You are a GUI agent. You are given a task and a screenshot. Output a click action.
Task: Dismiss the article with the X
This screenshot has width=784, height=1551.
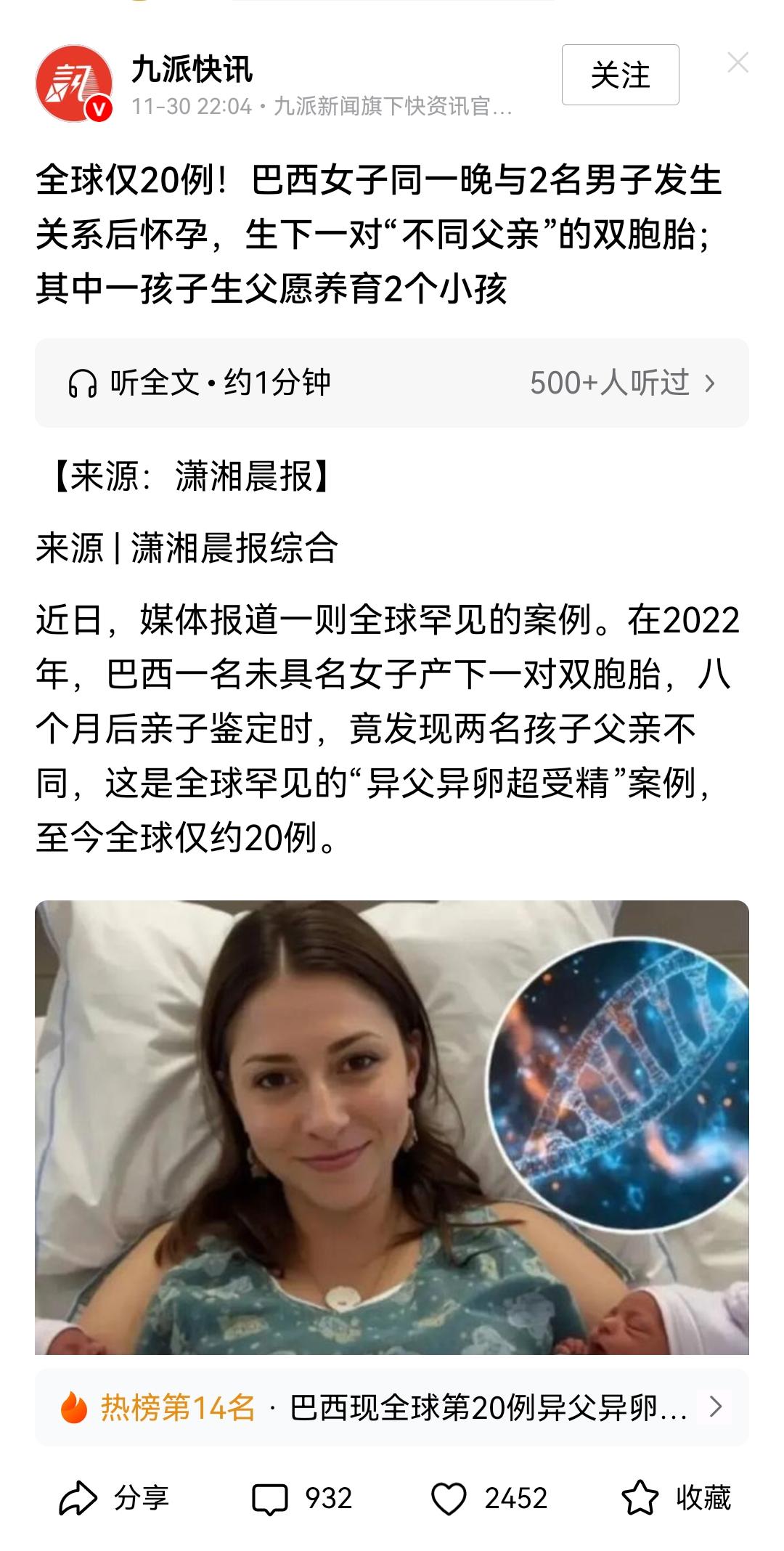pyautogui.click(x=738, y=64)
